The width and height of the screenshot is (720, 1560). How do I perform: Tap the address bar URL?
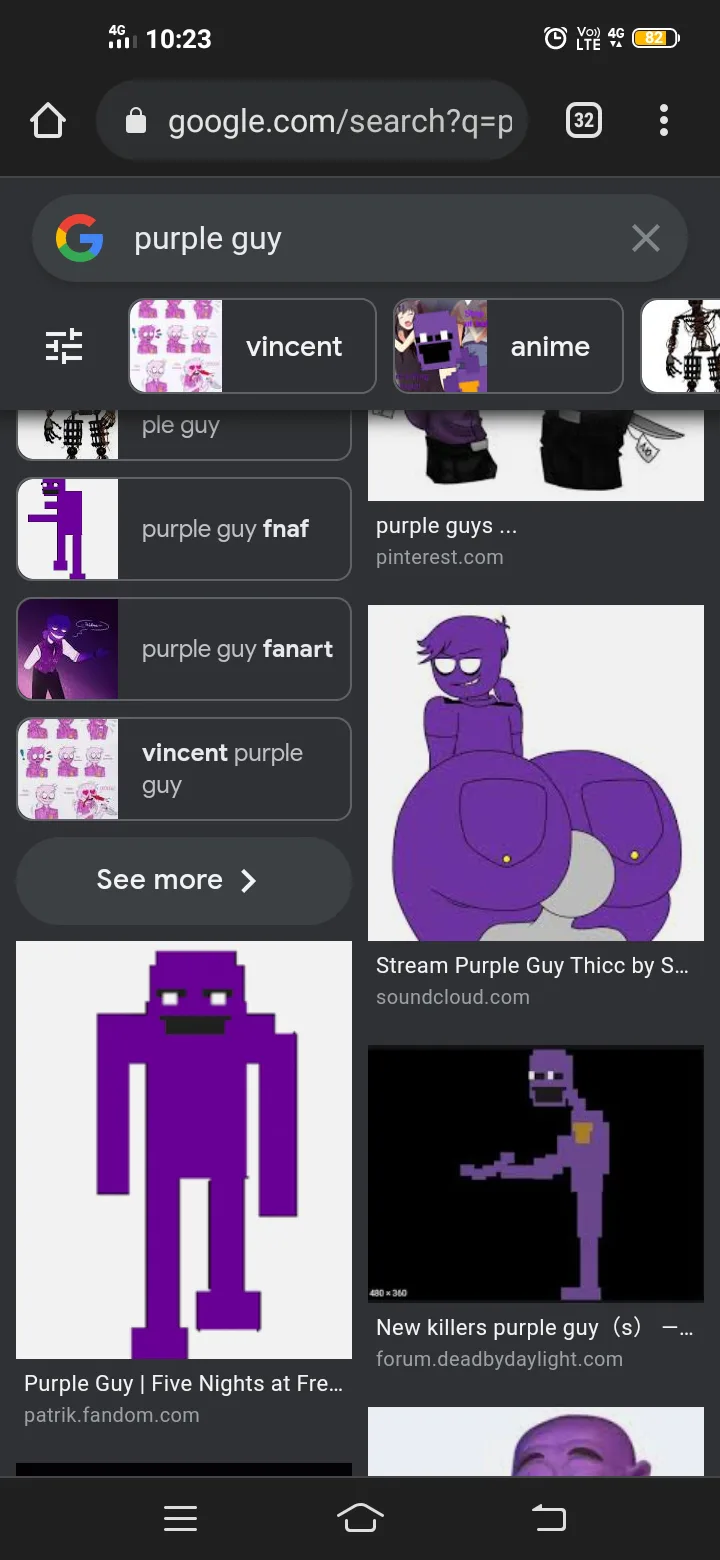[x=338, y=122]
